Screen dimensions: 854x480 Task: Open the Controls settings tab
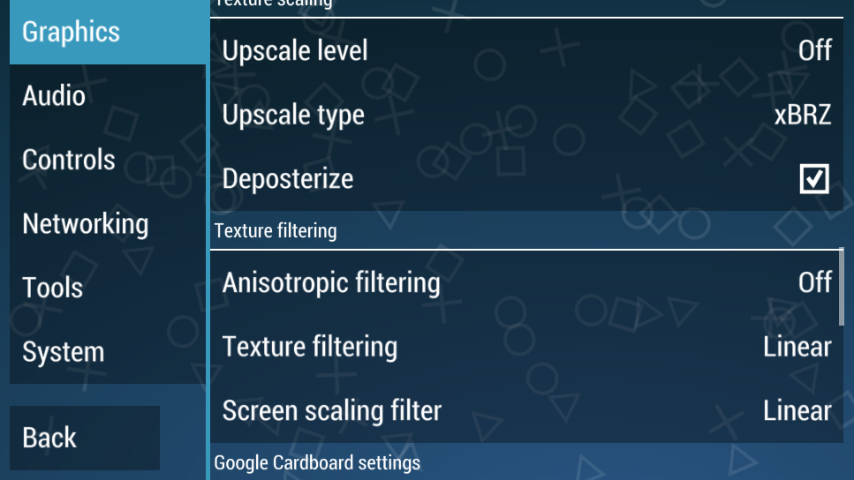coord(107,160)
